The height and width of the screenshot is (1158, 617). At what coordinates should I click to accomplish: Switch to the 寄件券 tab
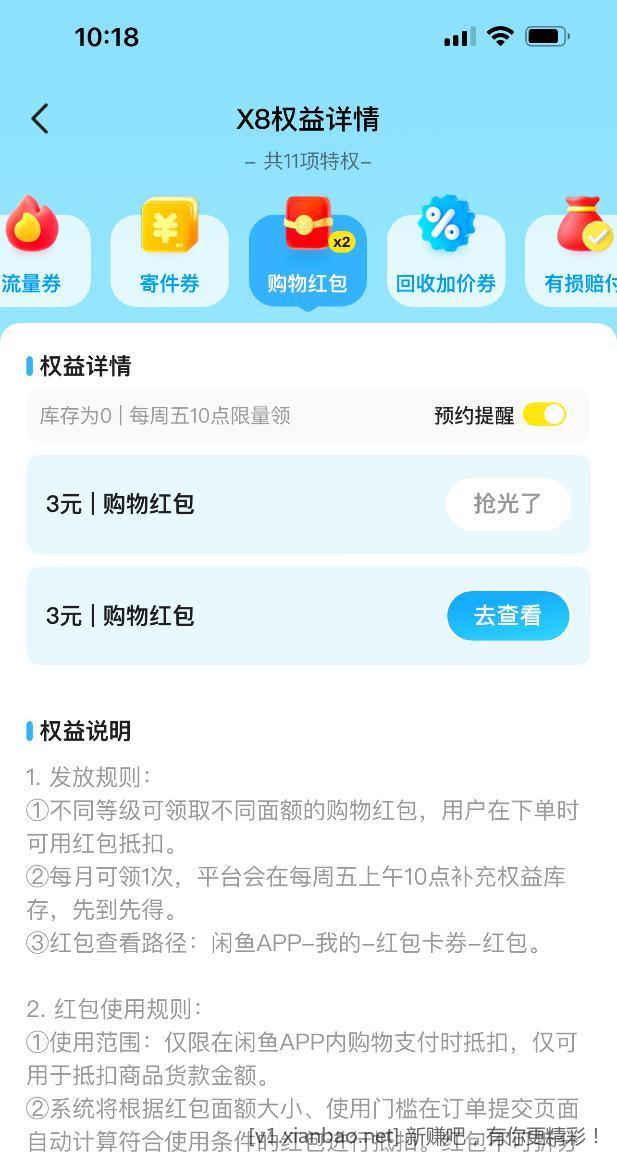click(169, 257)
